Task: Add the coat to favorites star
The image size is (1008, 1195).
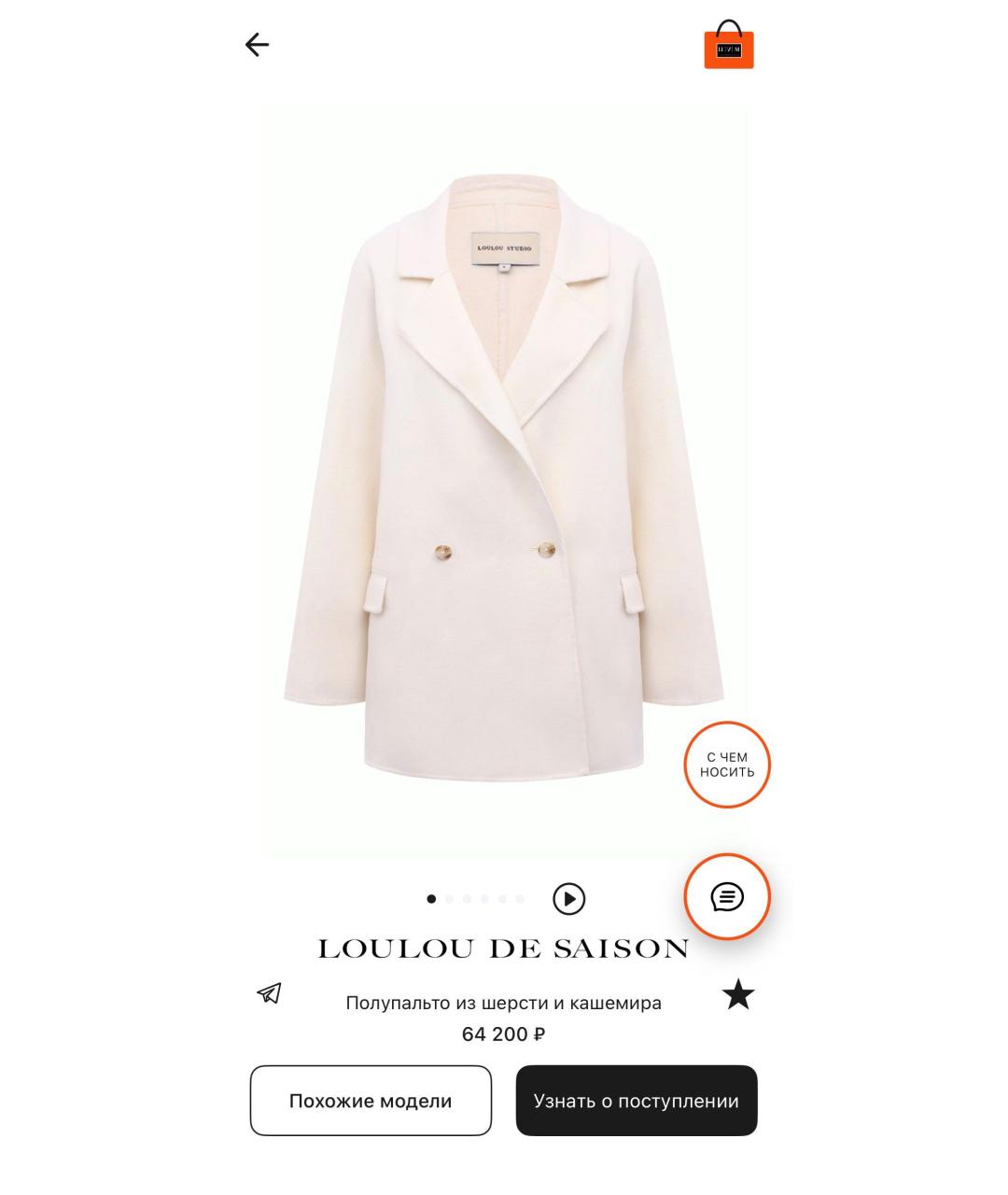Action: [x=738, y=995]
